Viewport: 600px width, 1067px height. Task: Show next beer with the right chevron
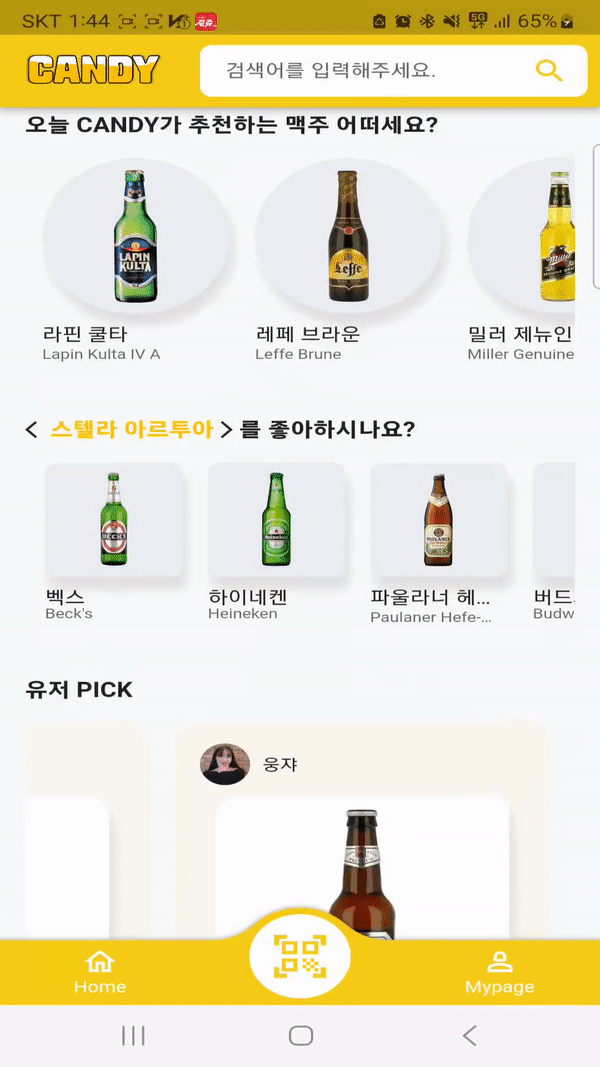point(227,430)
